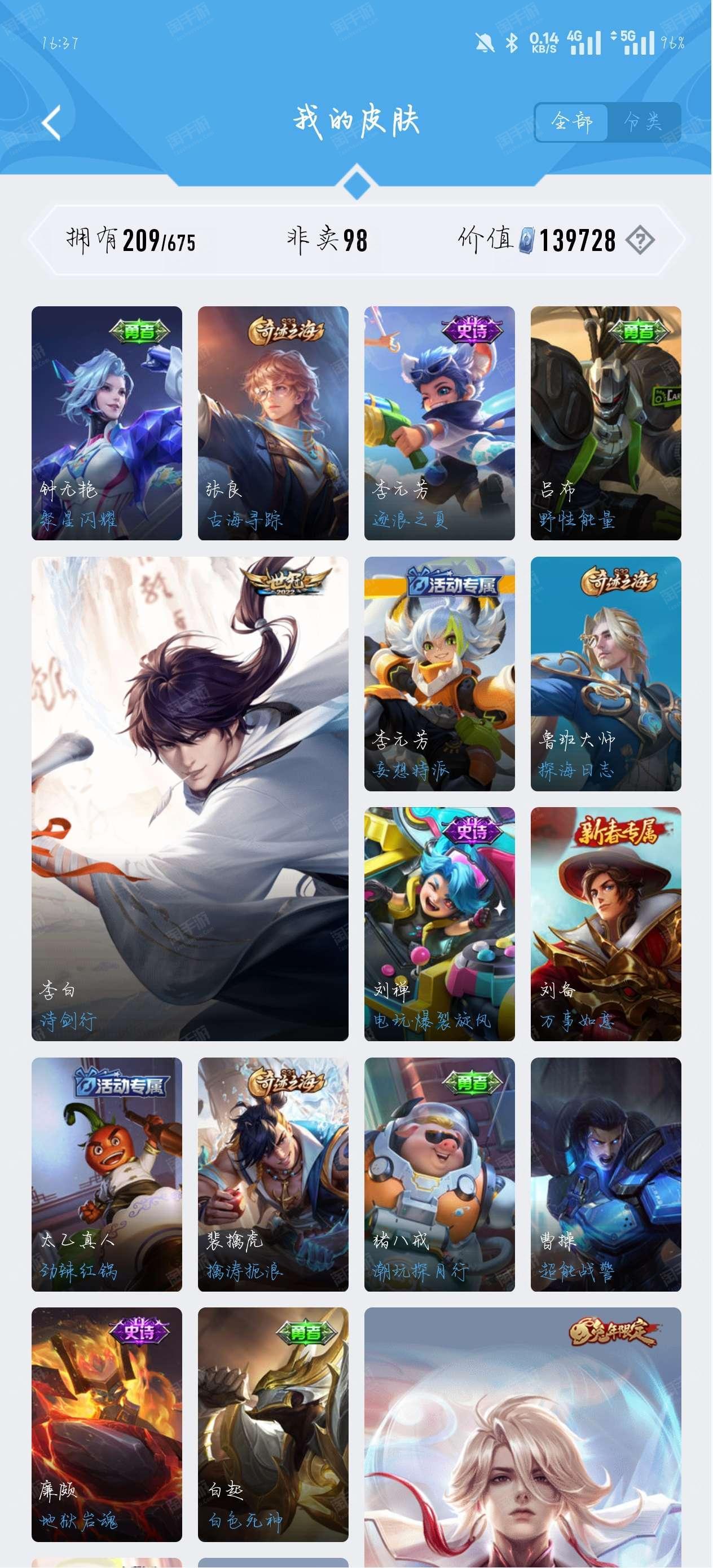Viewport: 713px width, 1568px height.
Task: Select 鲁班大师 探海日志 skin
Action: 606,674
